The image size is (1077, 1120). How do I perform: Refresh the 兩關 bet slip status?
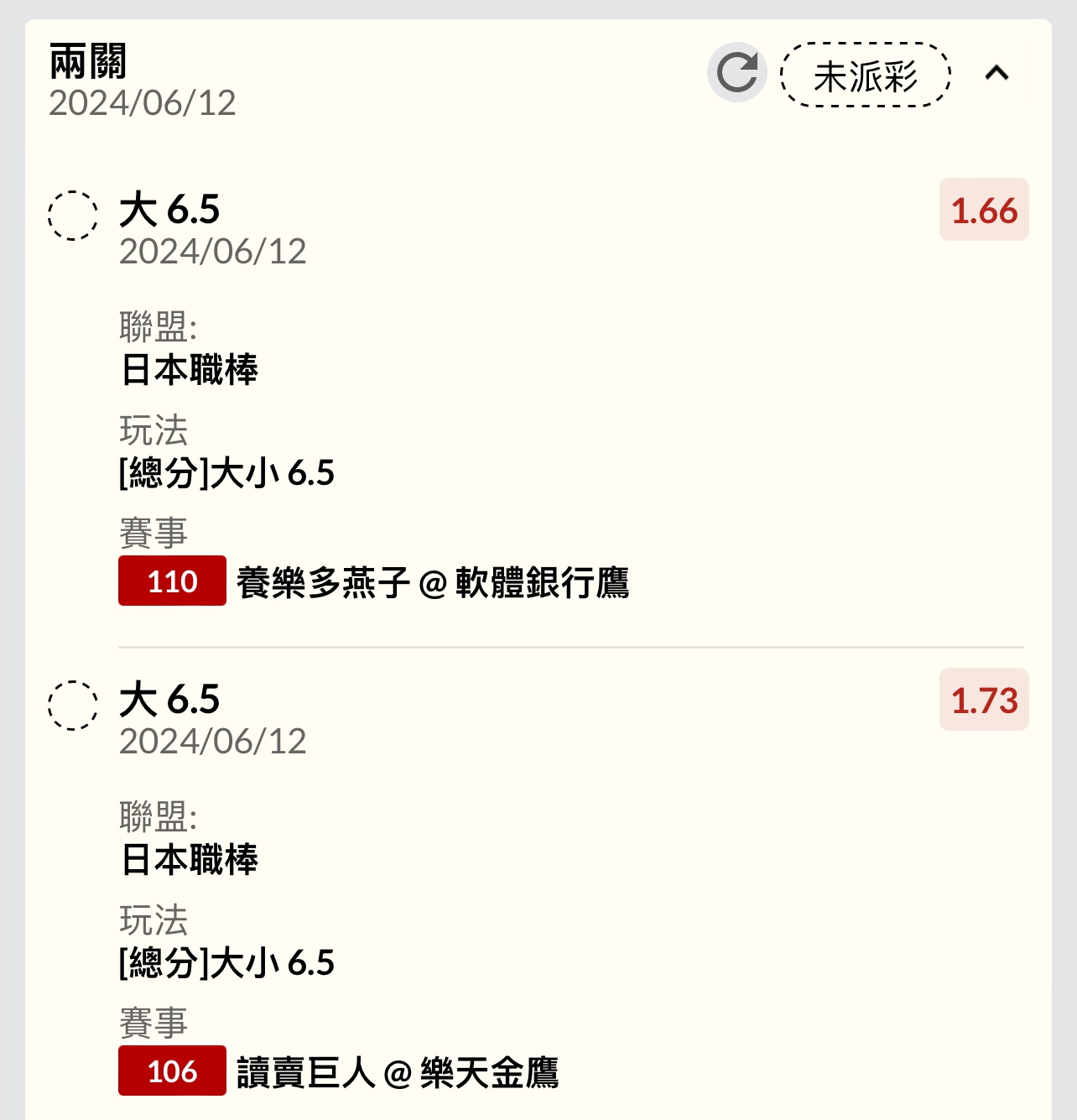(x=736, y=73)
